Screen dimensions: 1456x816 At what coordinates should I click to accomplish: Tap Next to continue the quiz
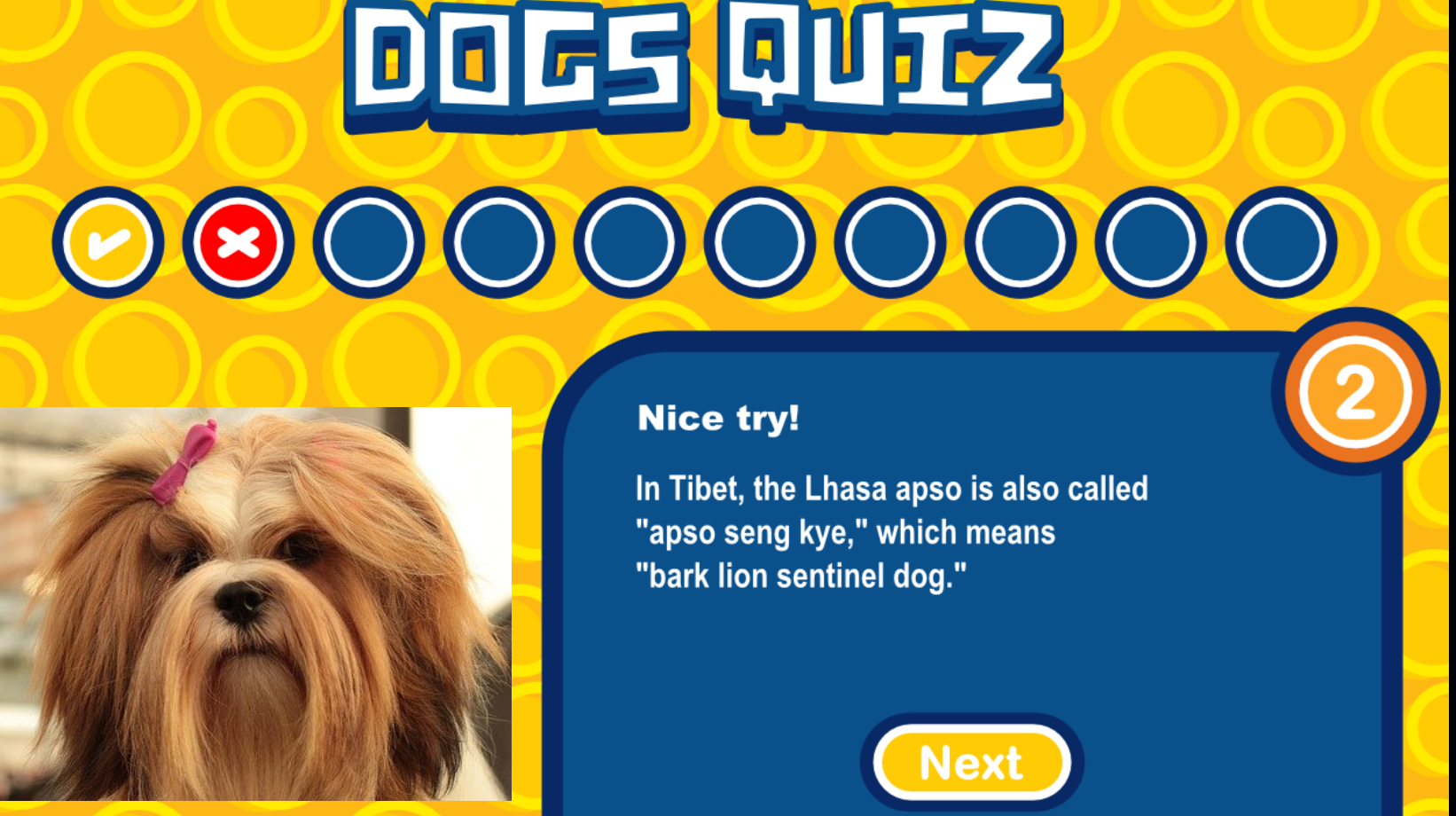[x=972, y=762]
